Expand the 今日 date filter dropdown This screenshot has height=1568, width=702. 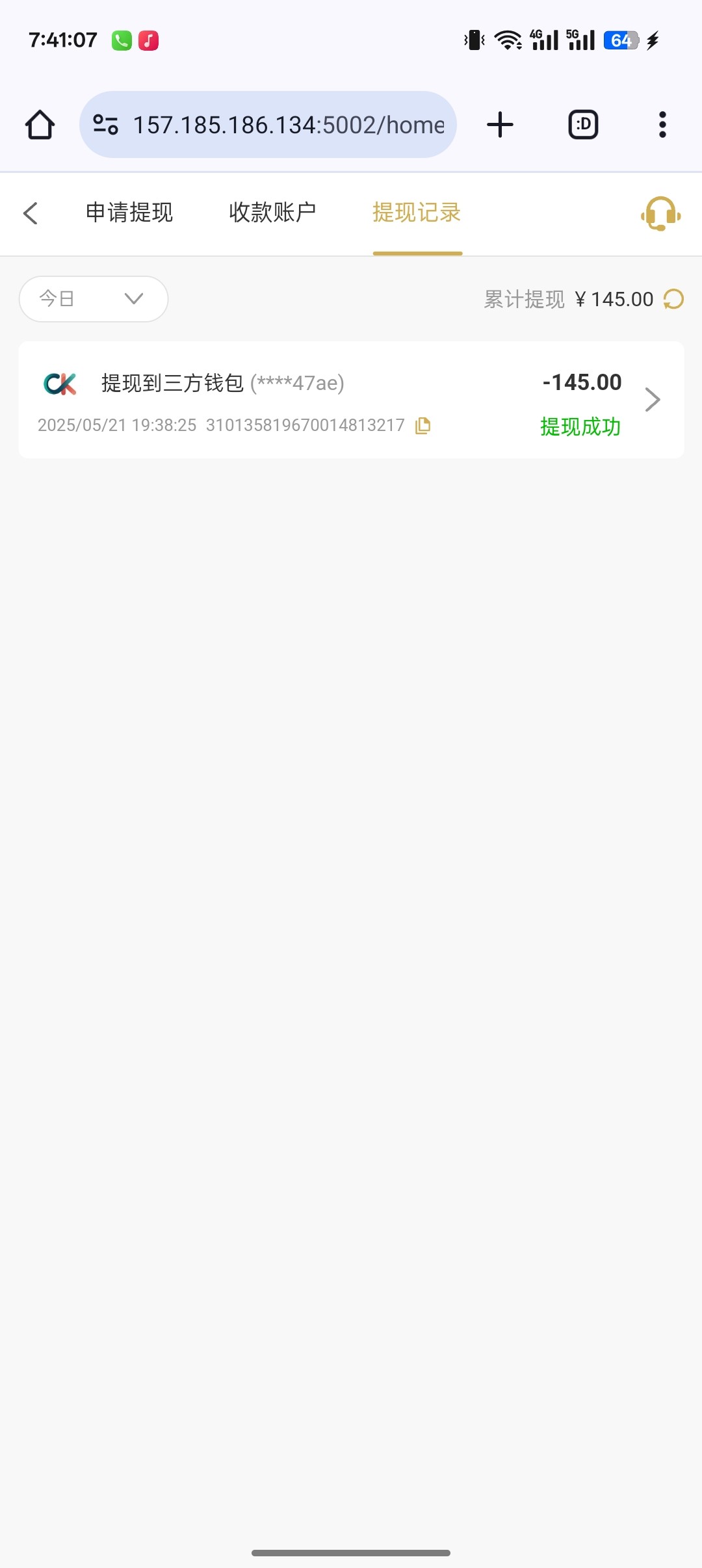[x=94, y=299]
